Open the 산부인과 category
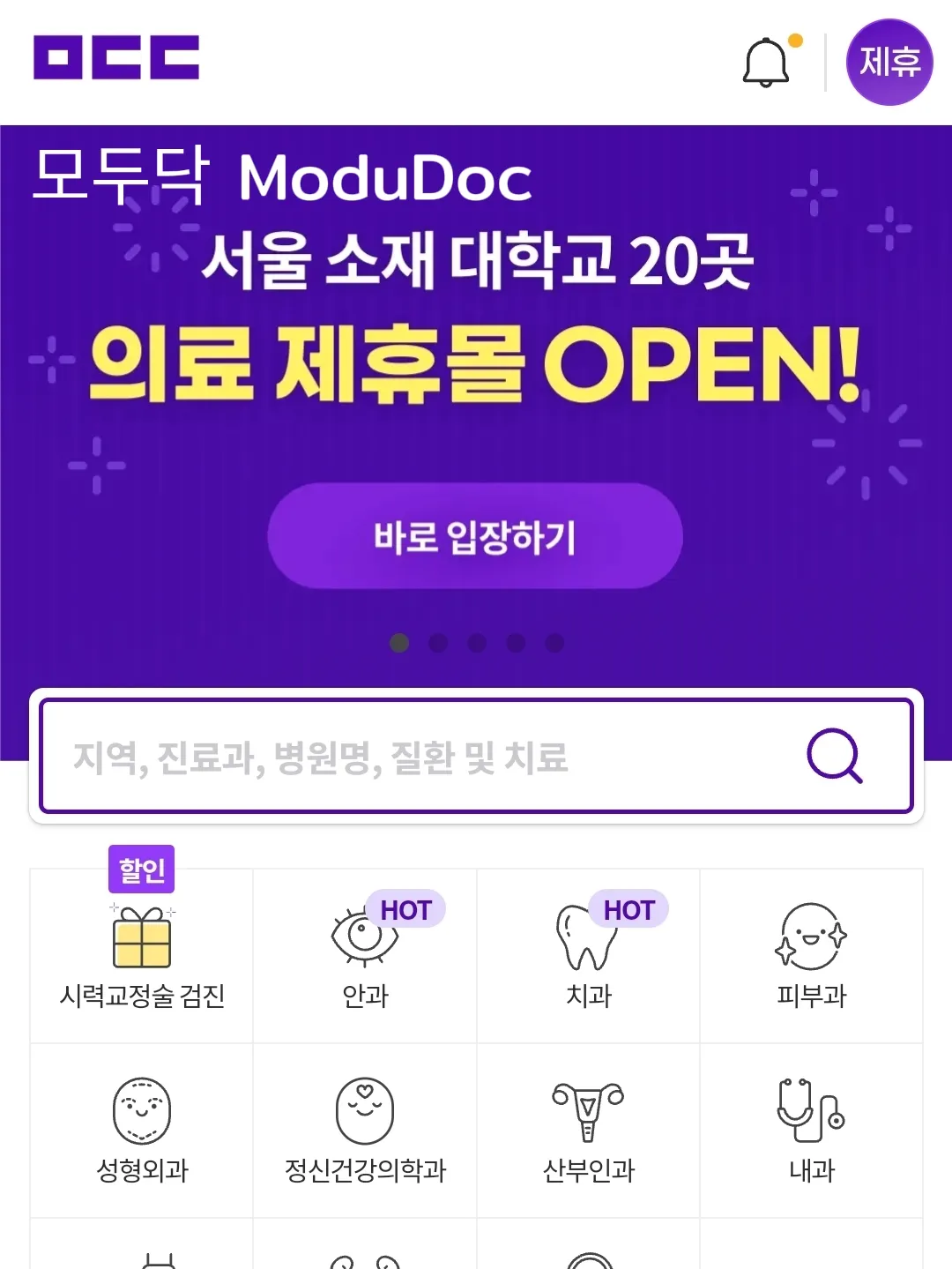 588,1131
